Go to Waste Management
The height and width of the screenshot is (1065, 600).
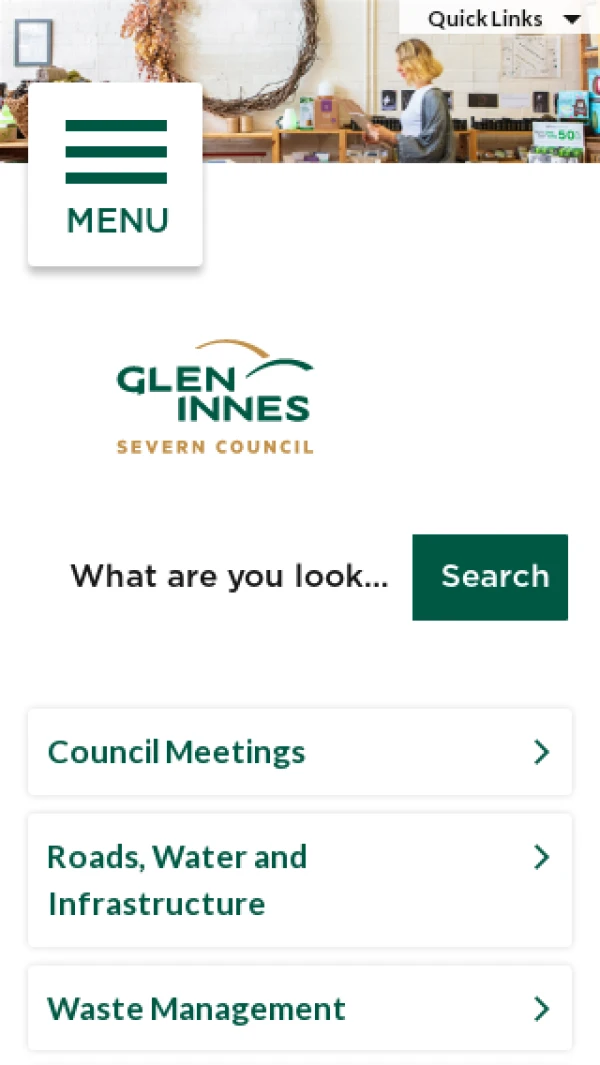299,1008
